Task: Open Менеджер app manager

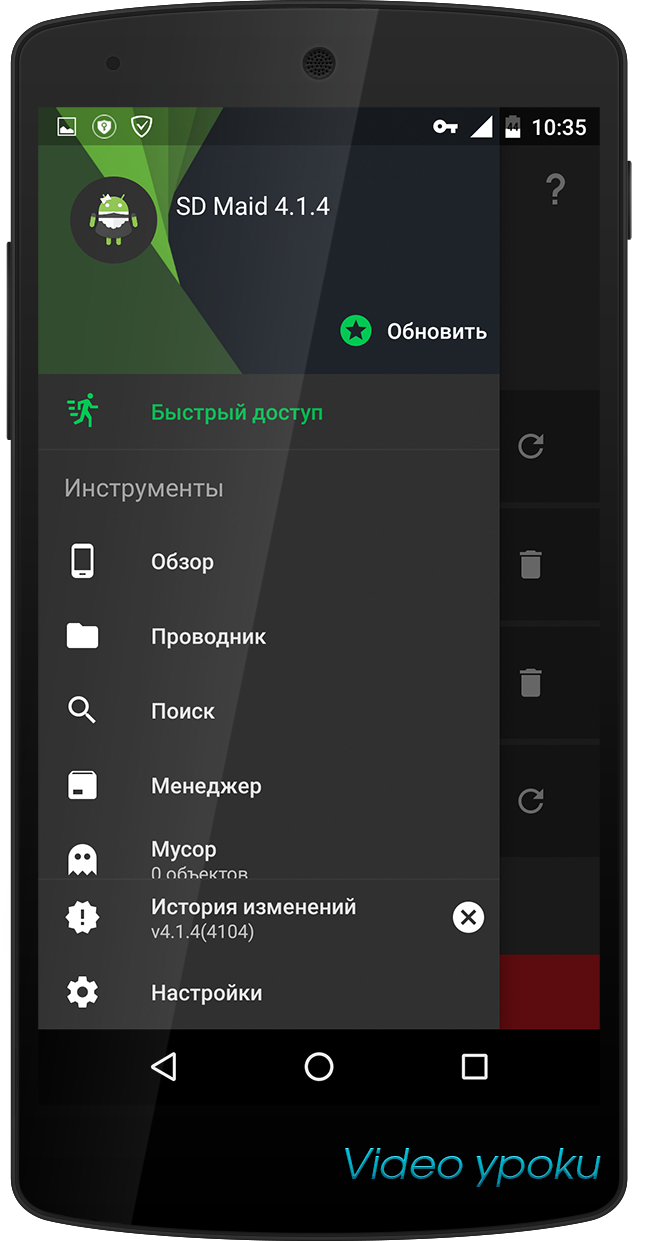Action: (x=206, y=786)
